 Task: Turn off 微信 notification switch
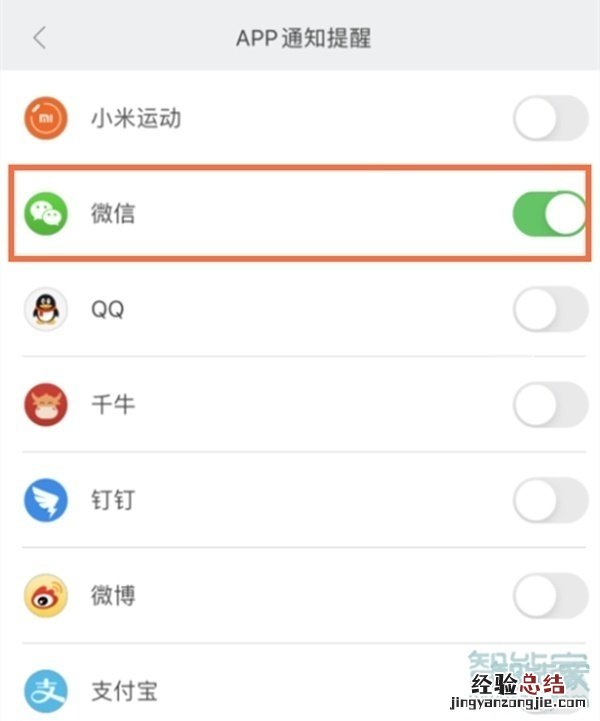[x=549, y=214]
